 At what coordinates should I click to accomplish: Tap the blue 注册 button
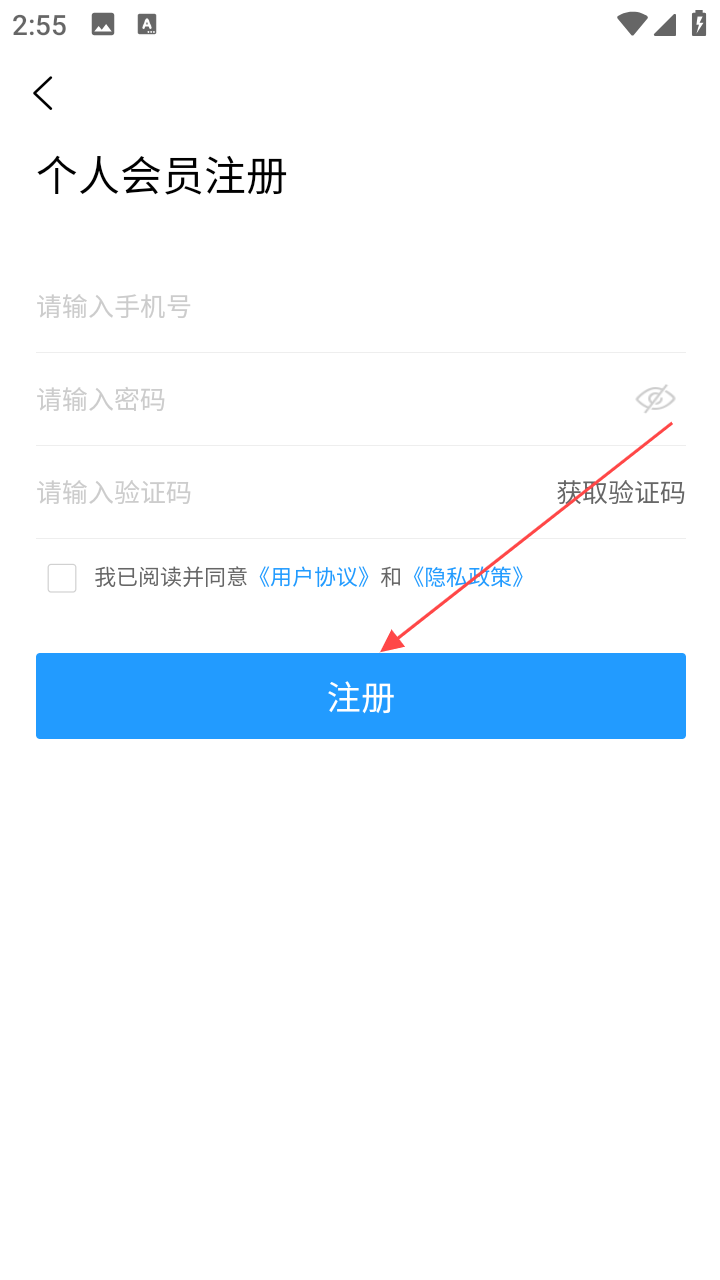click(x=360, y=696)
